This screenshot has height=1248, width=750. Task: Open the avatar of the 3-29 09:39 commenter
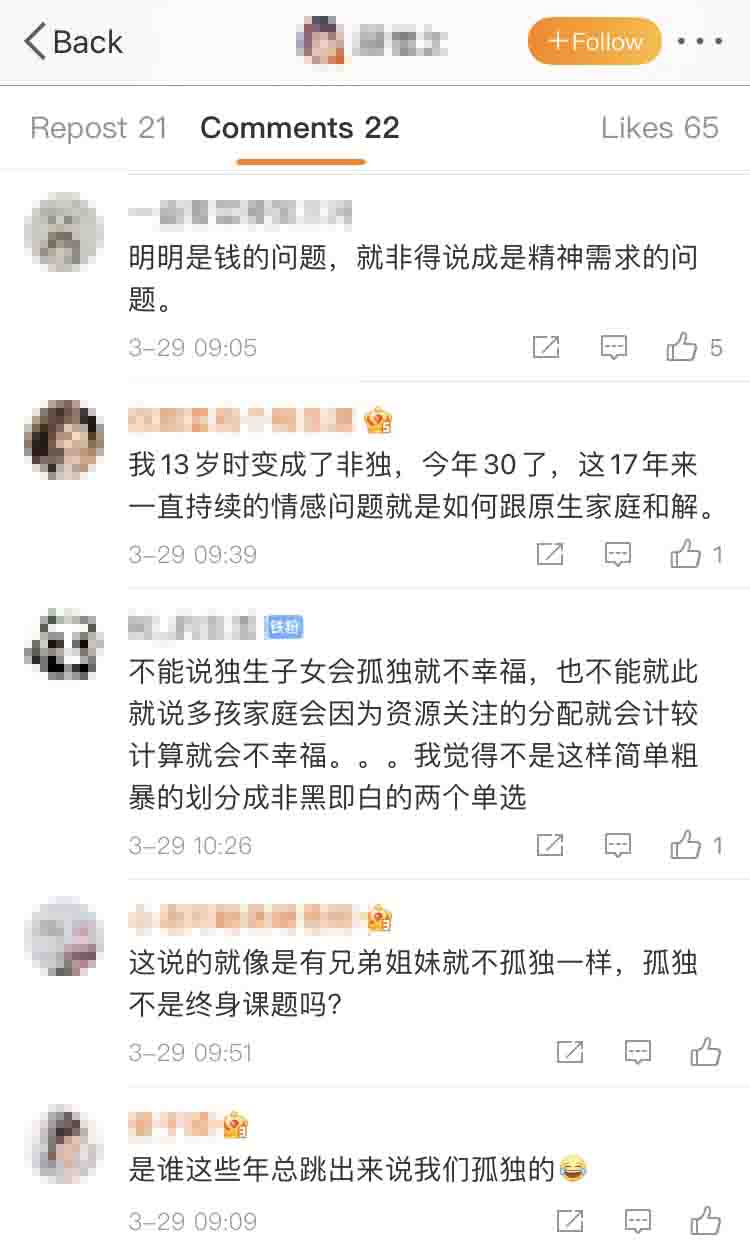click(64, 440)
